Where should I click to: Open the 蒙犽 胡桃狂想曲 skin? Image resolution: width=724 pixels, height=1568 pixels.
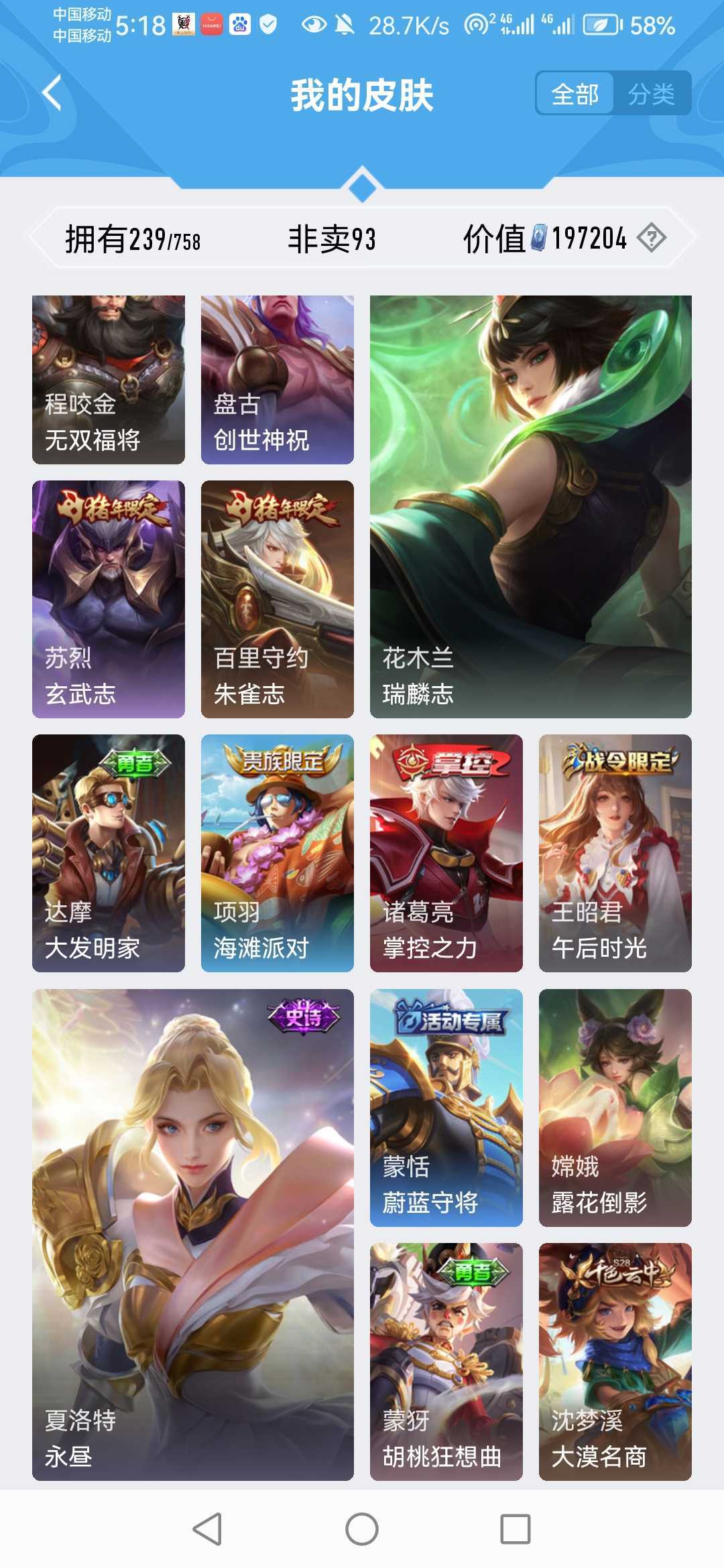point(446,1362)
